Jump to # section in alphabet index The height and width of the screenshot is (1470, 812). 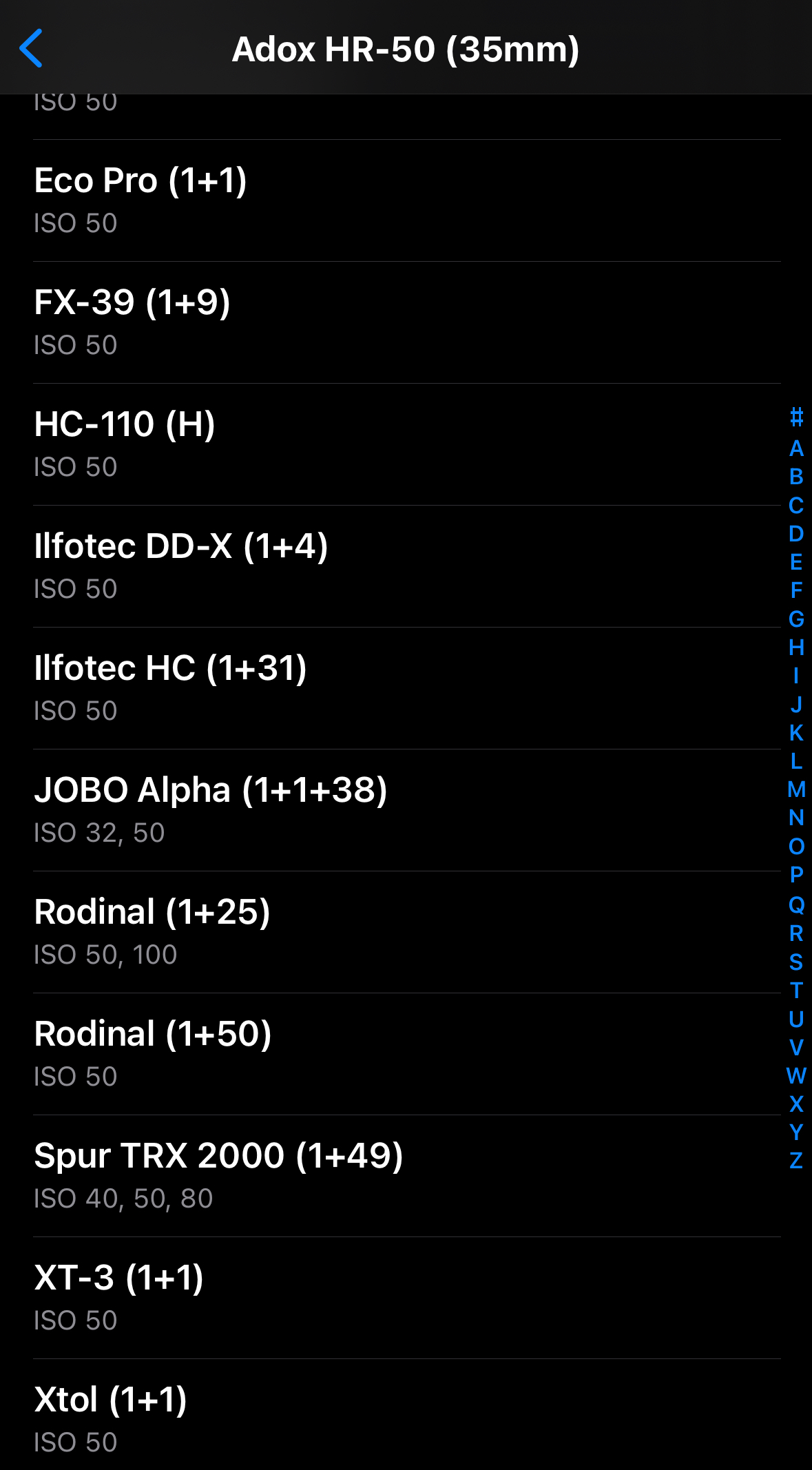point(796,417)
